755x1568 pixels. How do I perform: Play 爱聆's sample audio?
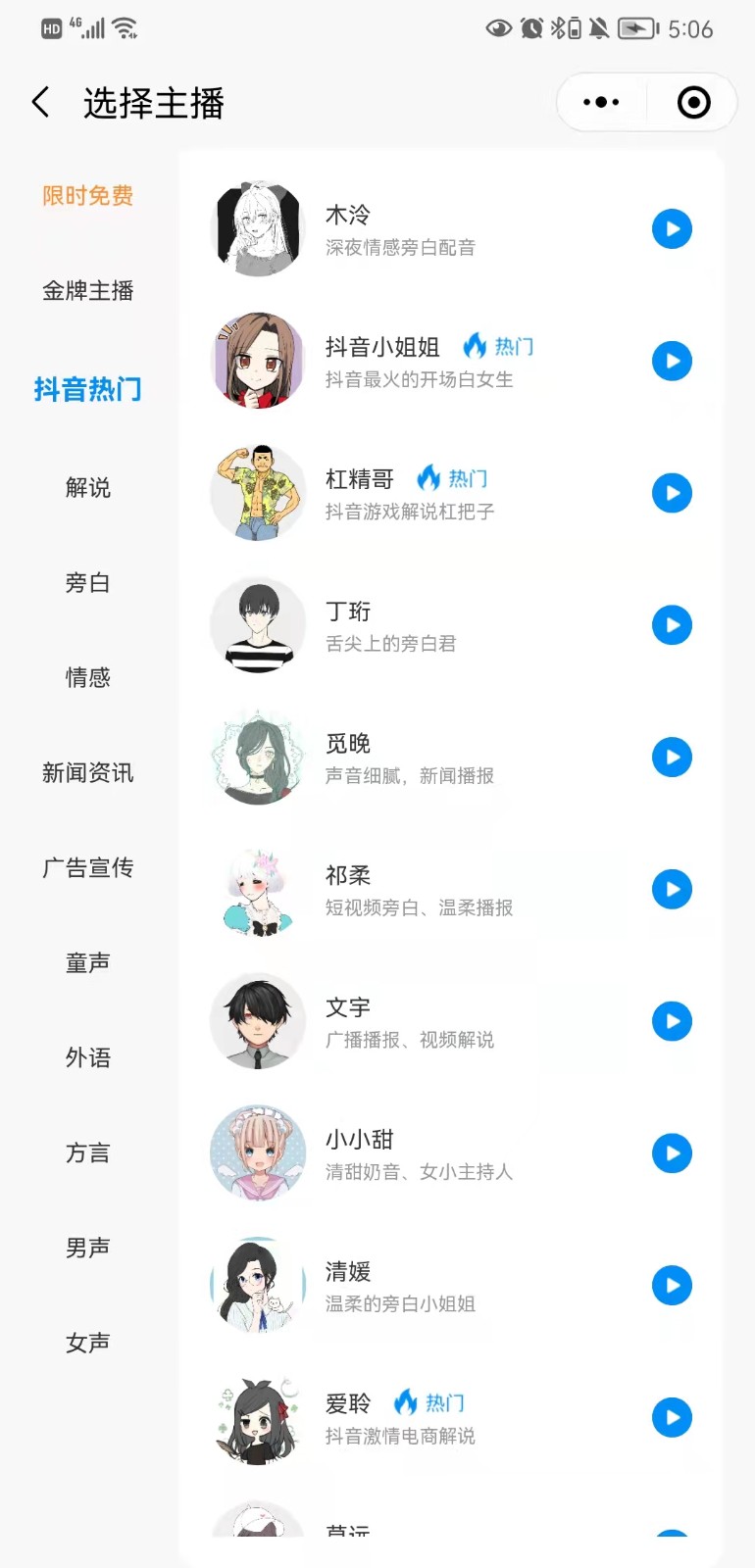672,1417
